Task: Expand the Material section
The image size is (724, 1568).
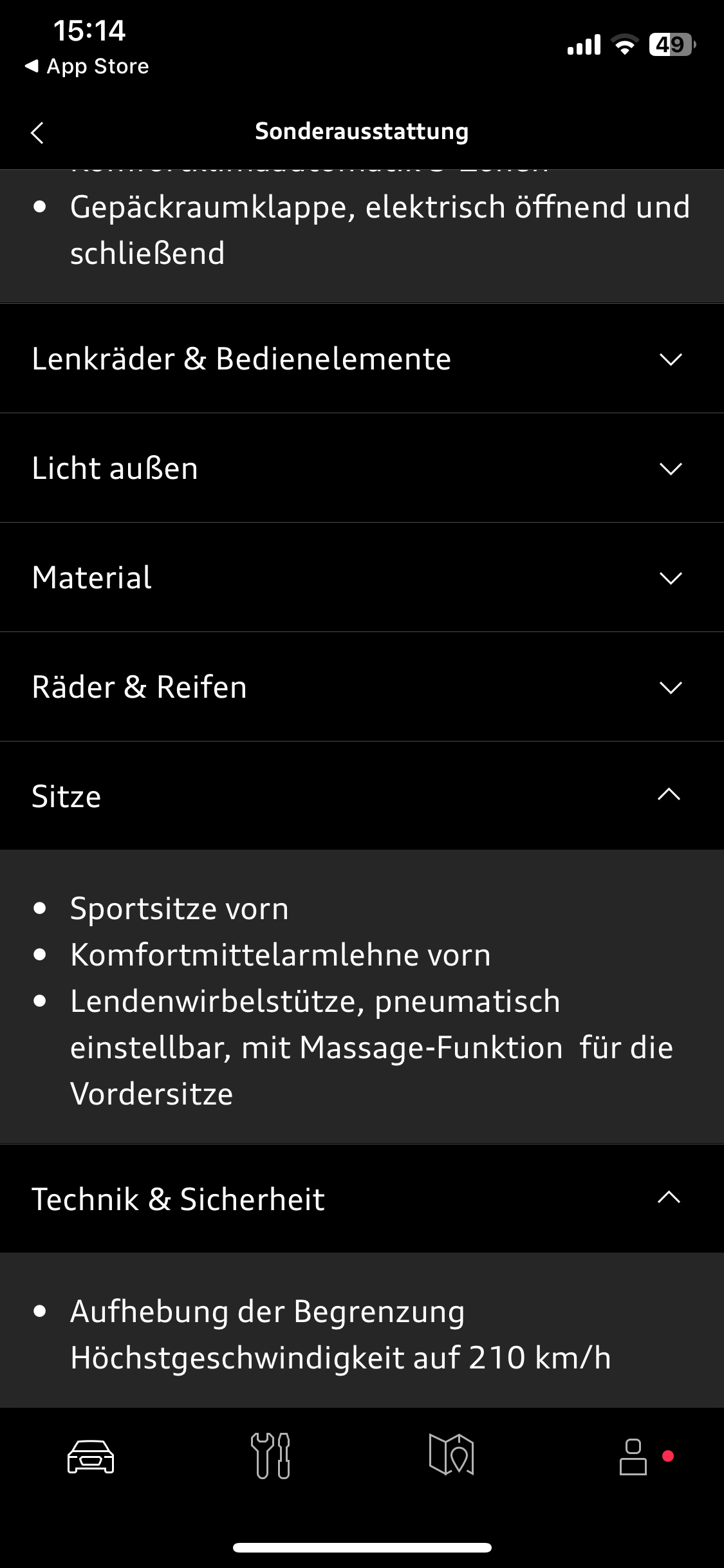Action: pos(362,577)
